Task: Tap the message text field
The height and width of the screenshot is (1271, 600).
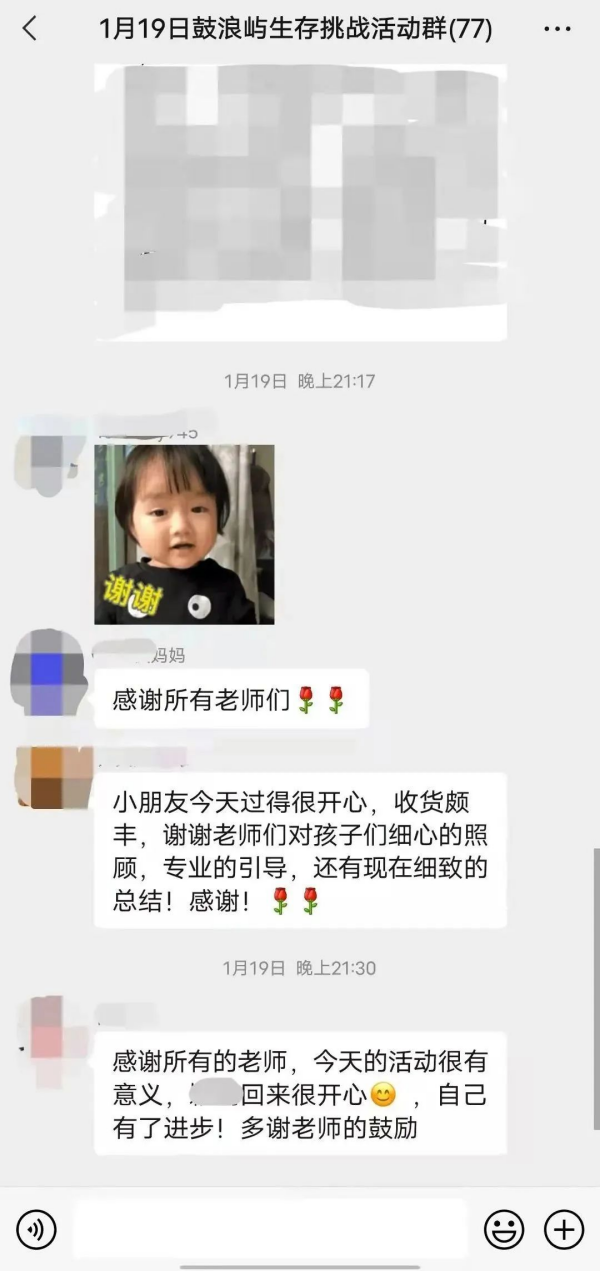Action: point(270,1229)
